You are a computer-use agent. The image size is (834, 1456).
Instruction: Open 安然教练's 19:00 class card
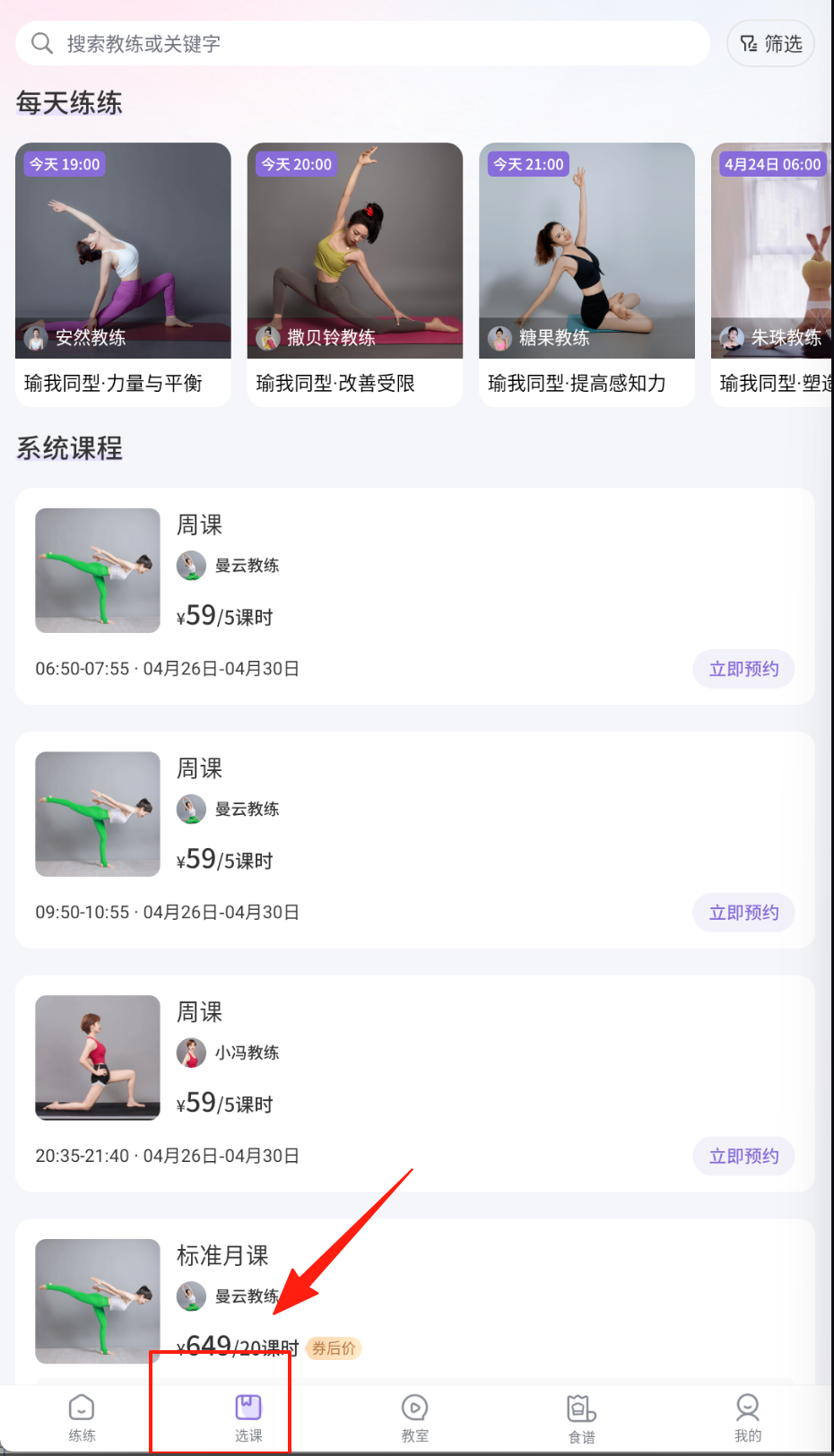click(123, 273)
